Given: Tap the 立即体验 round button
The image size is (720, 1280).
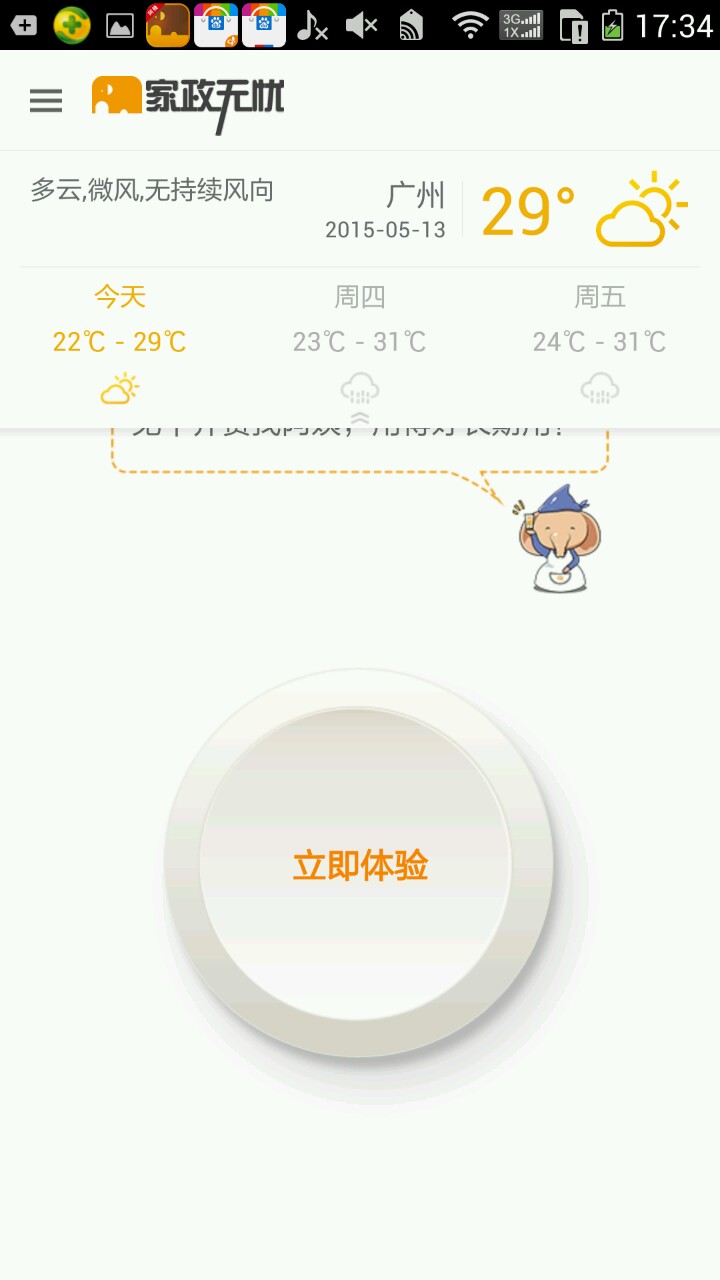Looking at the screenshot, I should tap(359, 864).
